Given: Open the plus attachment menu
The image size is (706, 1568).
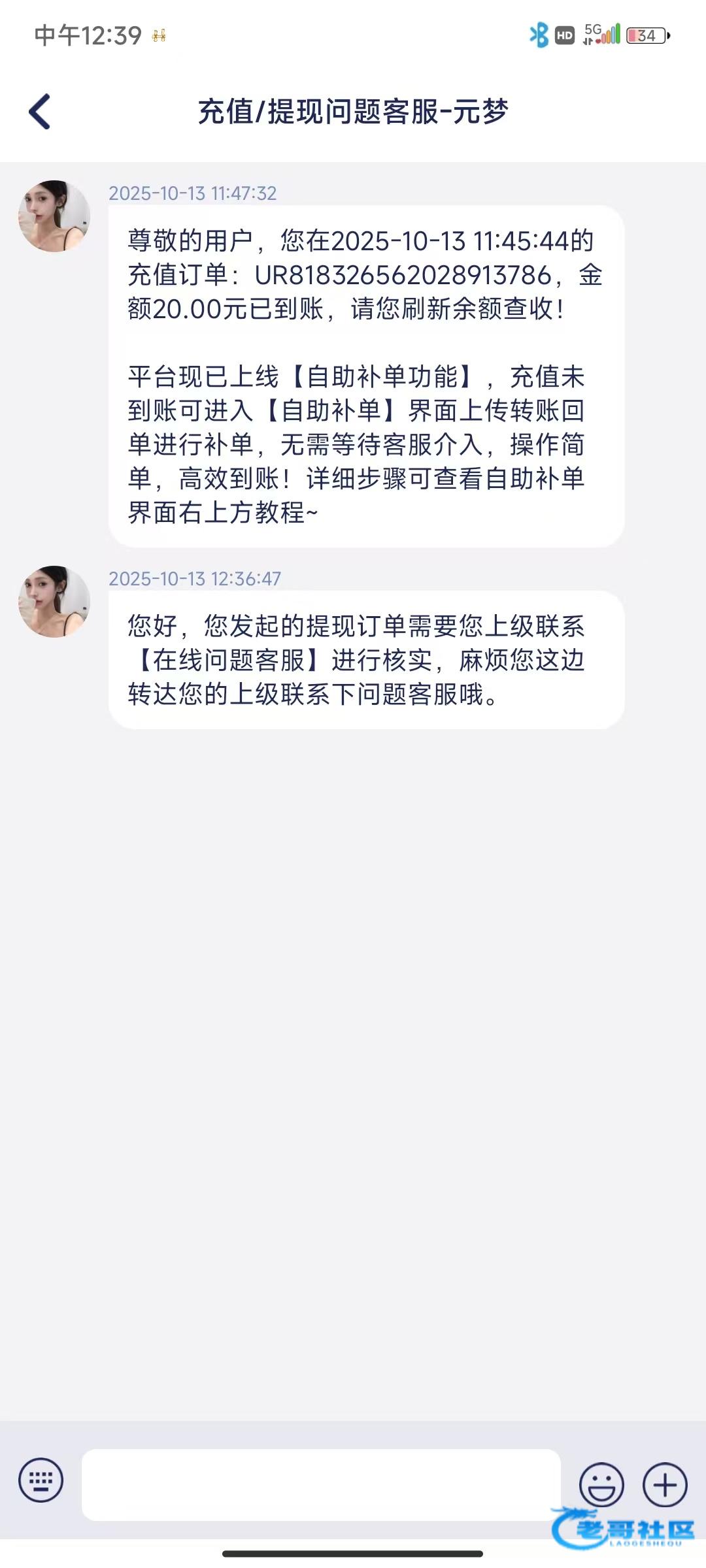Looking at the screenshot, I should [x=665, y=1484].
